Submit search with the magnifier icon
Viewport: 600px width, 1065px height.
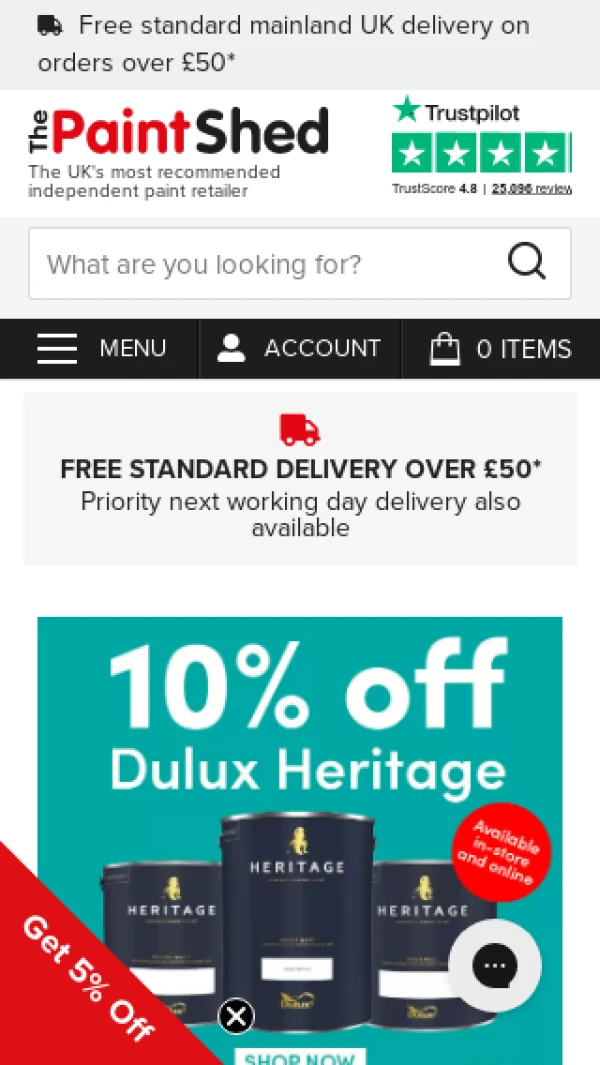coord(527,262)
